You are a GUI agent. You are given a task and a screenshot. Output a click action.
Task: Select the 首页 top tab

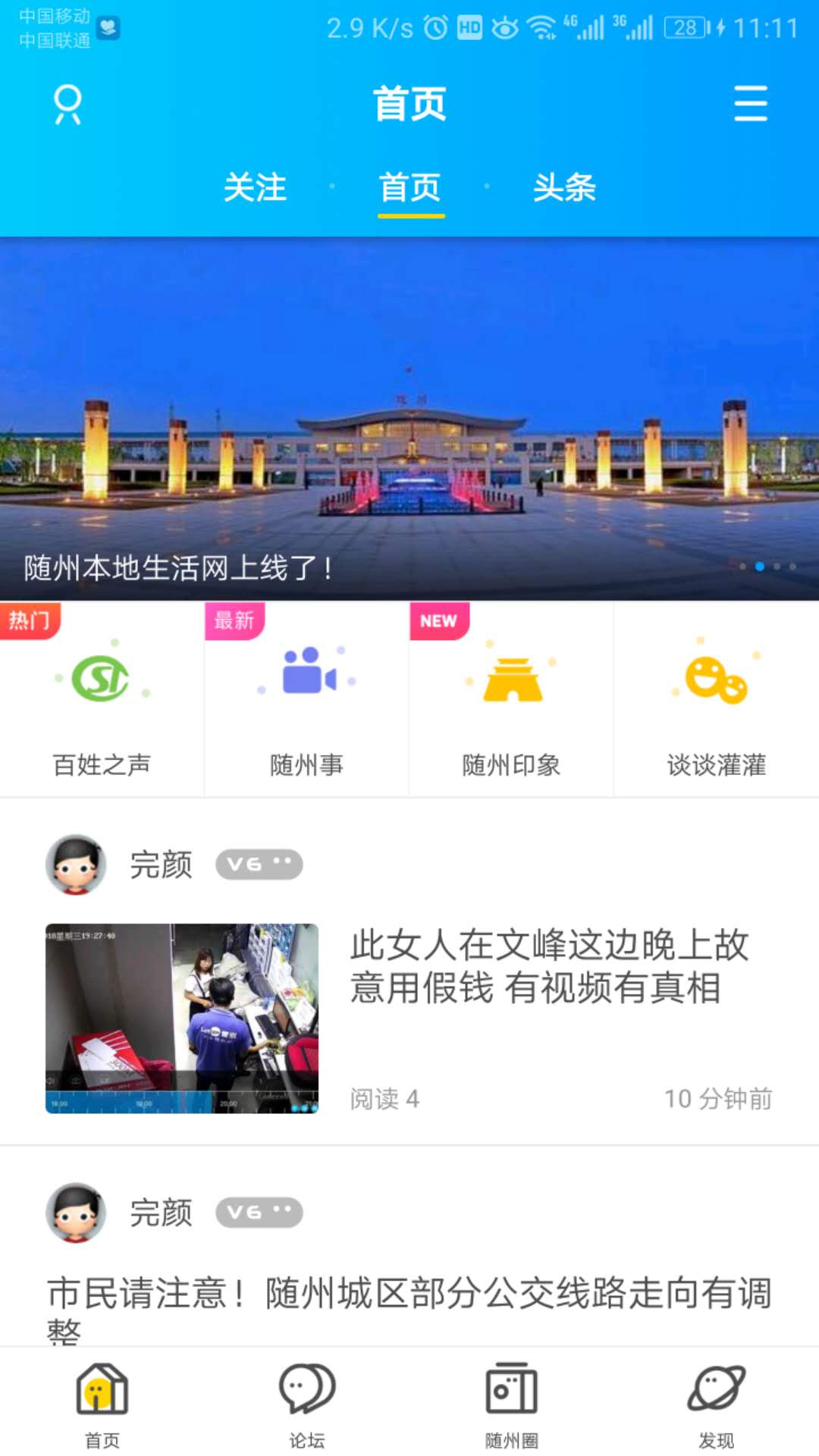[410, 187]
